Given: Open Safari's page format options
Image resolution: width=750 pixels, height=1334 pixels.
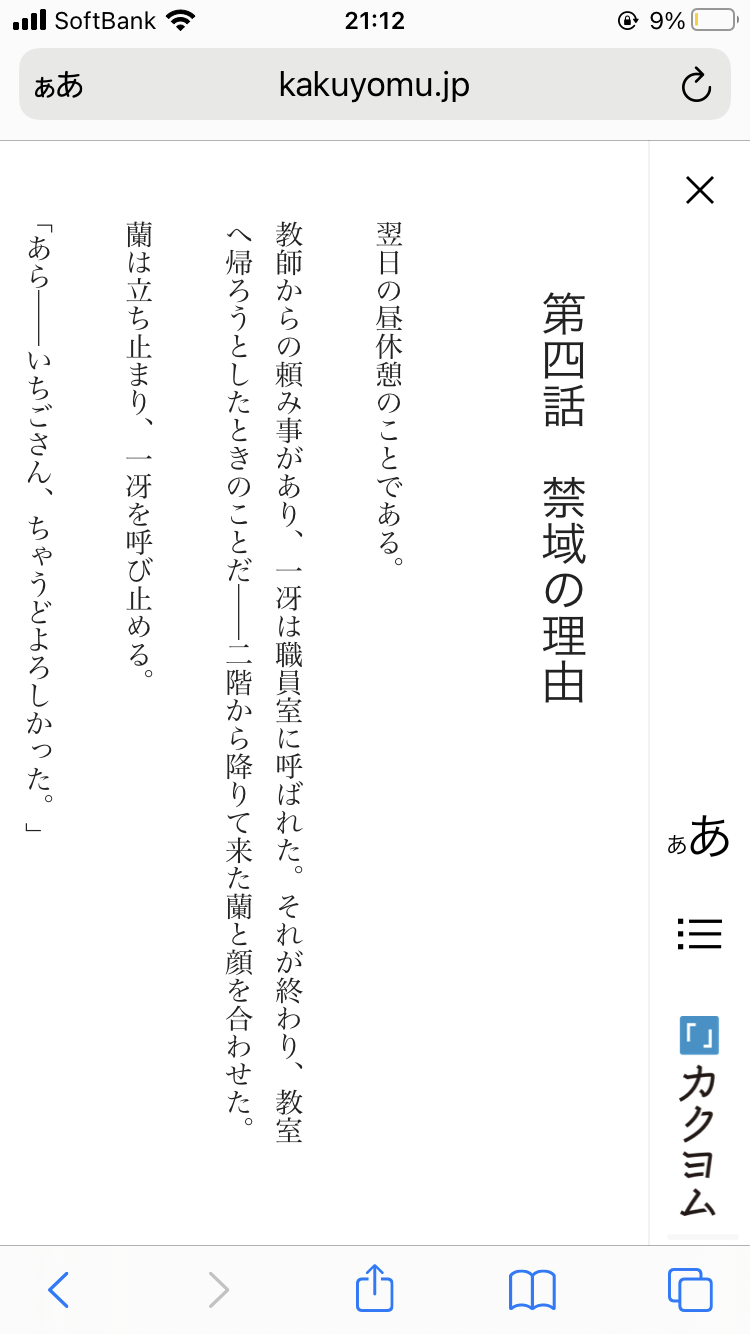Looking at the screenshot, I should point(59,86).
